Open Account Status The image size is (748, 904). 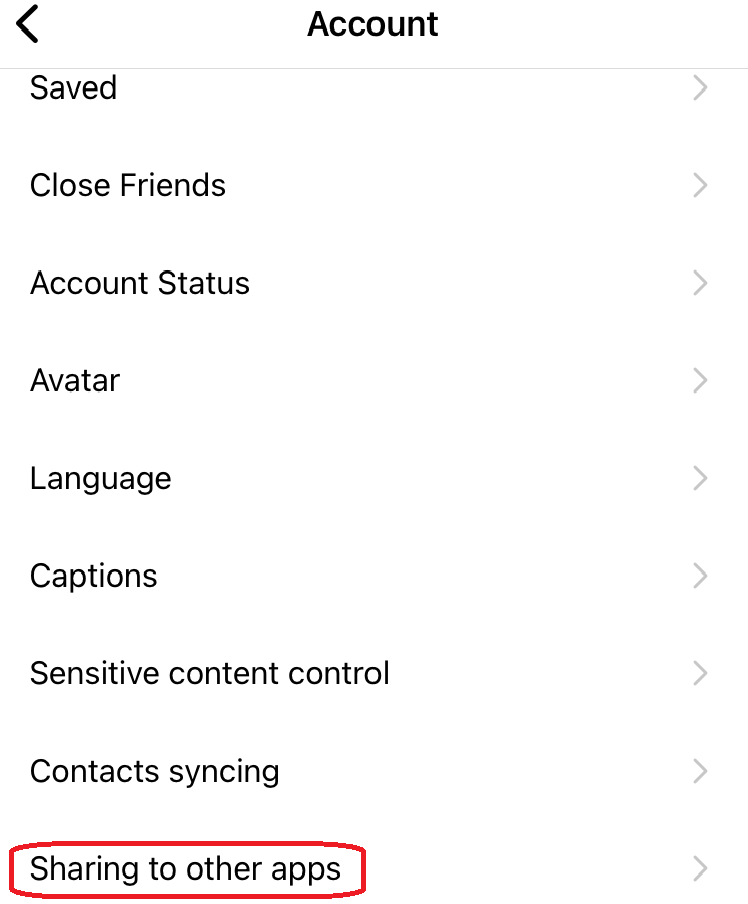[x=140, y=283]
